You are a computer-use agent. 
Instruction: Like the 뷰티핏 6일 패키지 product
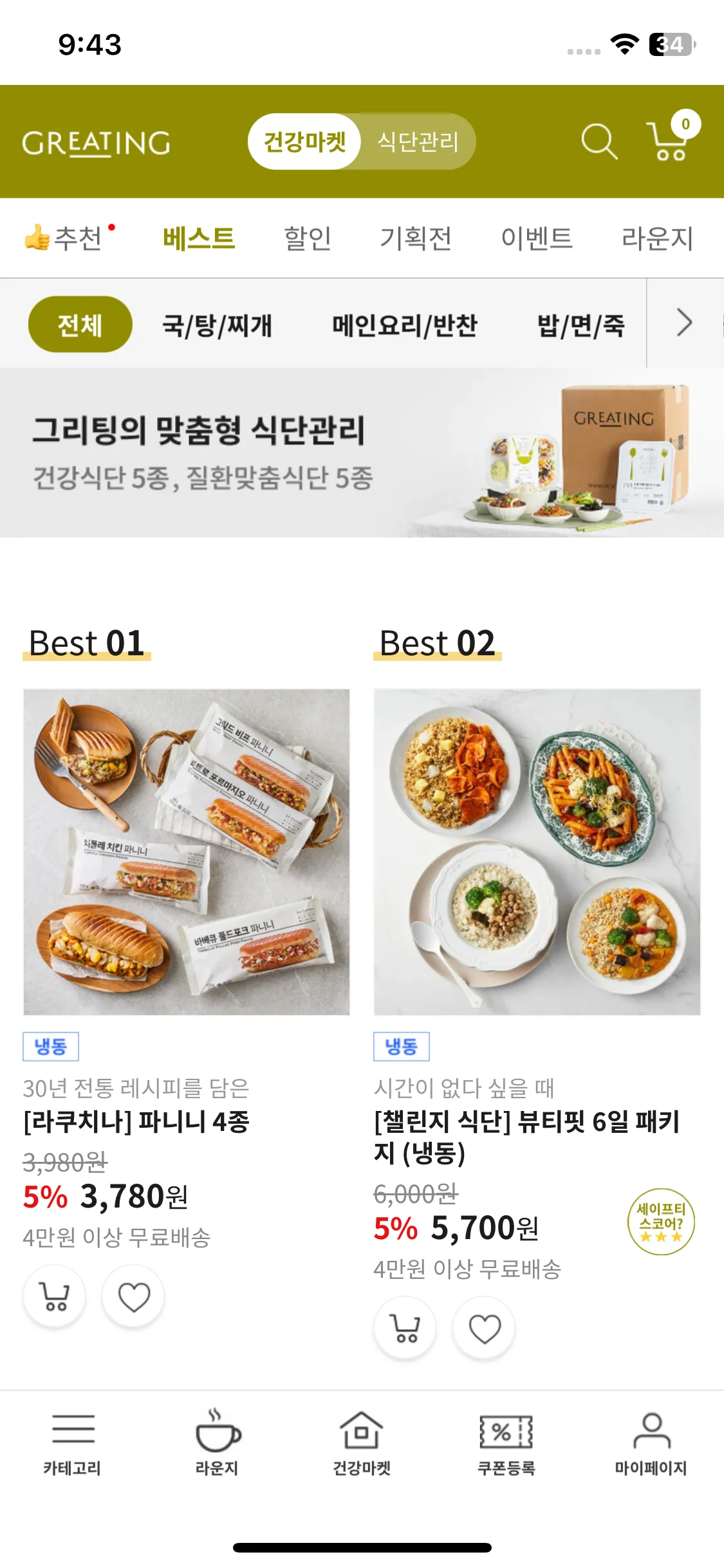point(484,1329)
